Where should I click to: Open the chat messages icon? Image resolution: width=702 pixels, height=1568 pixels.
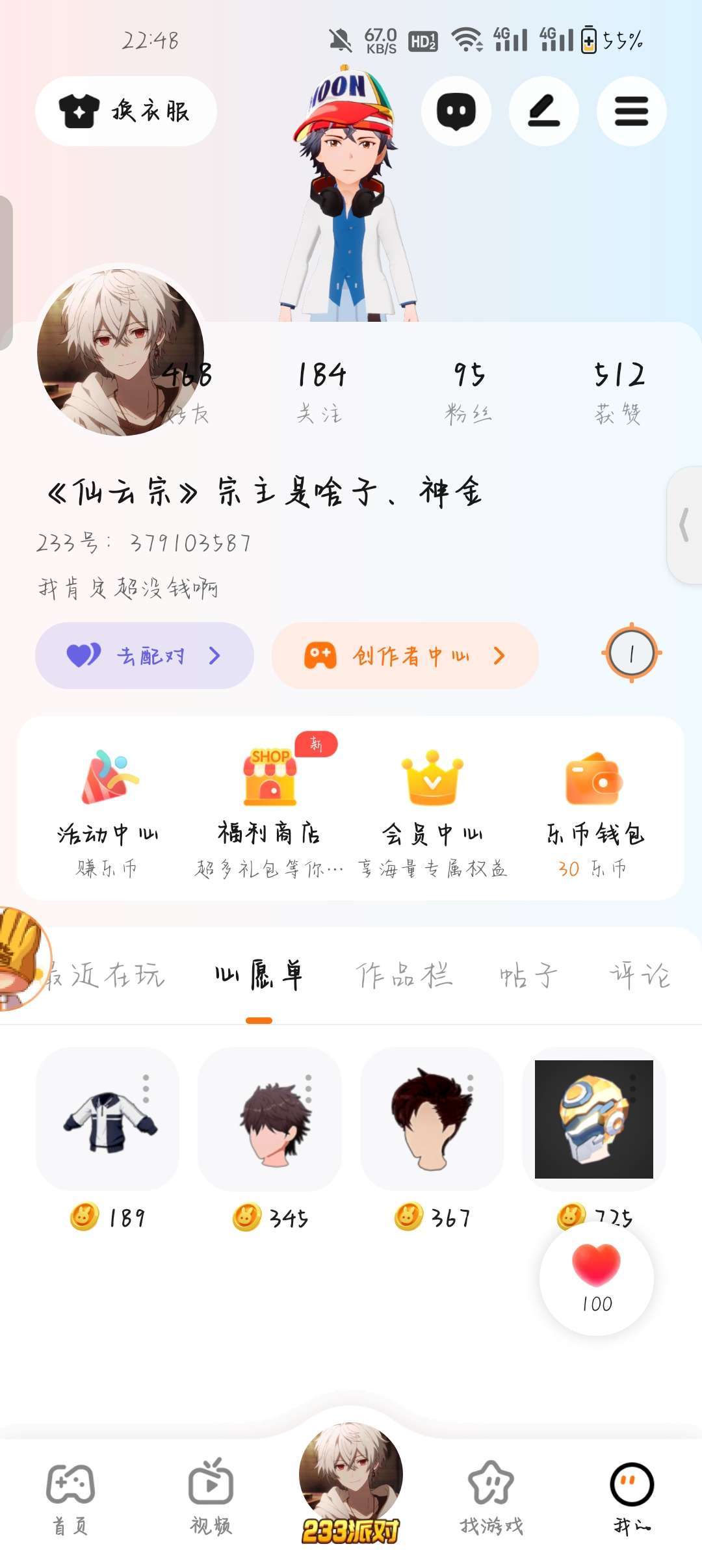point(456,111)
